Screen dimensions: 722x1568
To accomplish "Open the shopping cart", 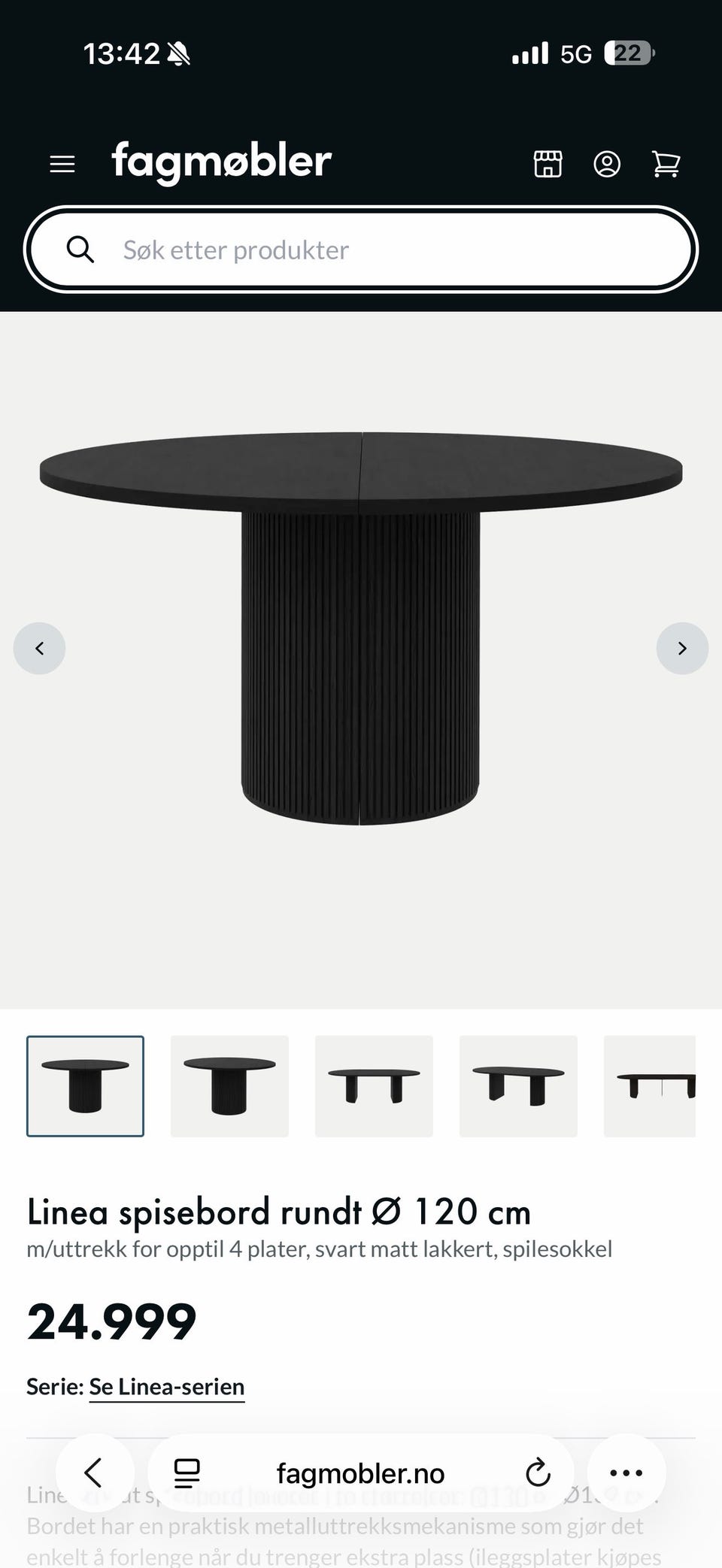I will tap(666, 164).
